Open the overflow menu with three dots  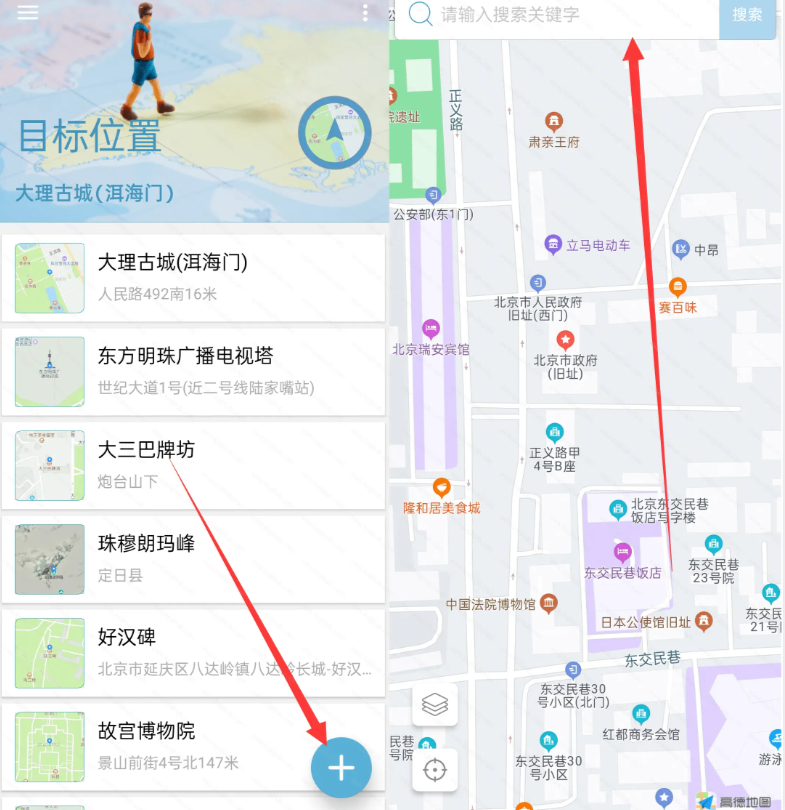(365, 13)
